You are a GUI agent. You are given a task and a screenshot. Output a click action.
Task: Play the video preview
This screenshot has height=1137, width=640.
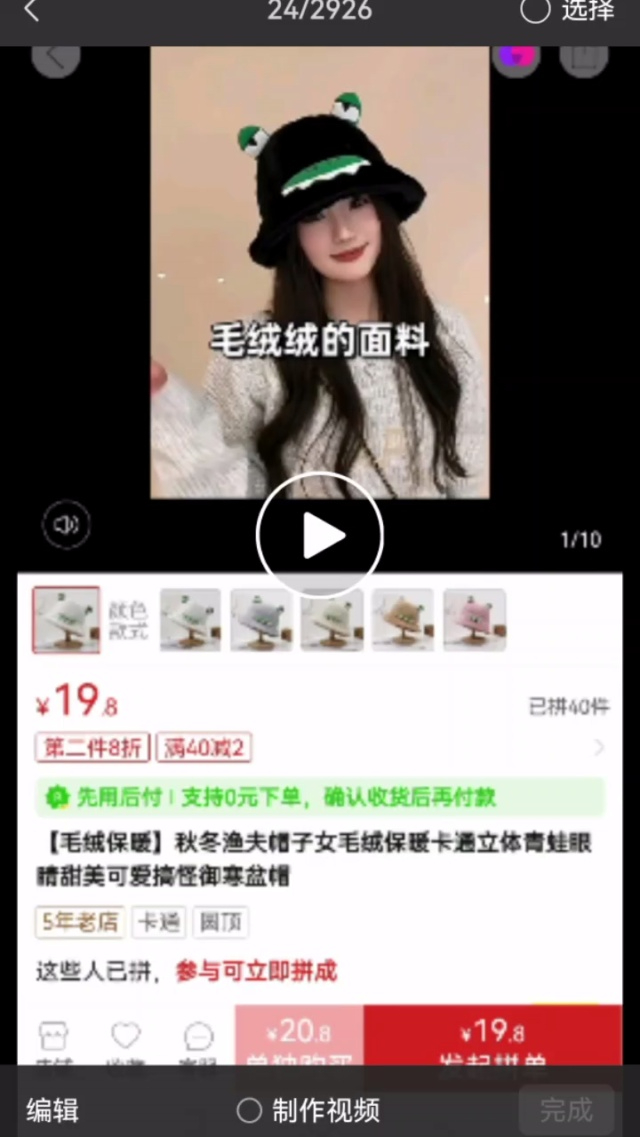pyautogui.click(x=320, y=535)
